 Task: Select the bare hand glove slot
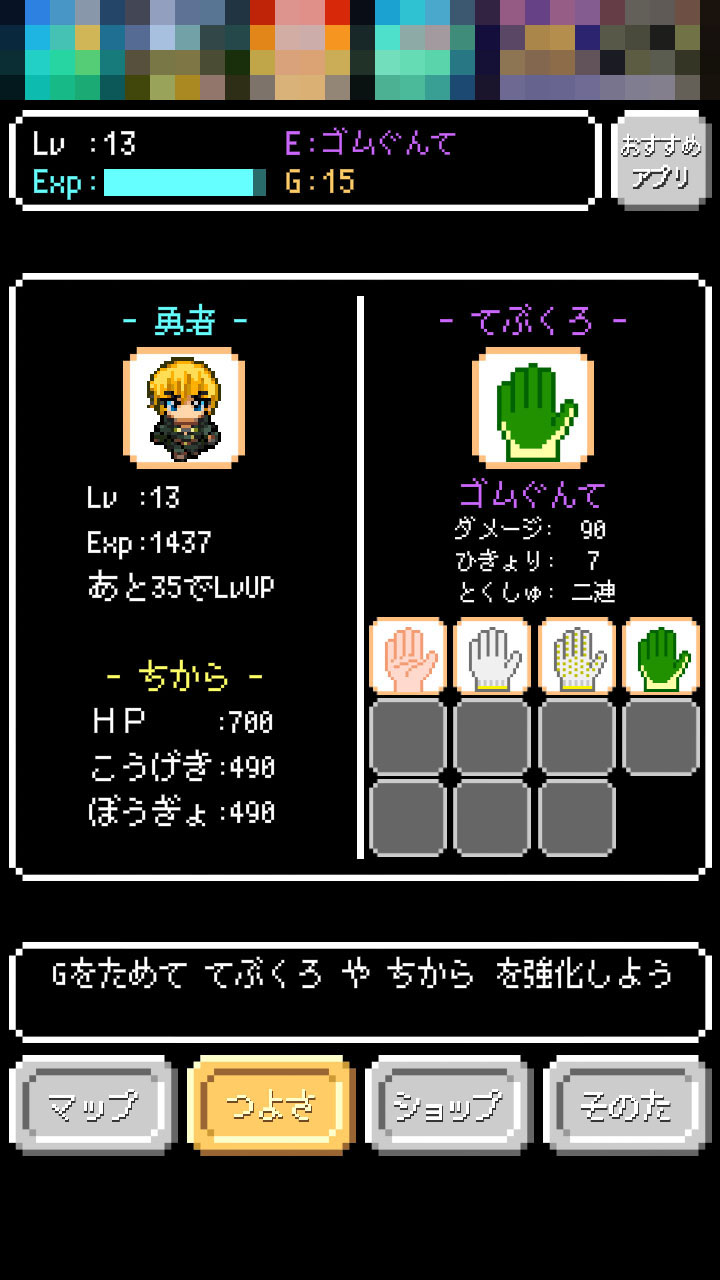click(408, 656)
